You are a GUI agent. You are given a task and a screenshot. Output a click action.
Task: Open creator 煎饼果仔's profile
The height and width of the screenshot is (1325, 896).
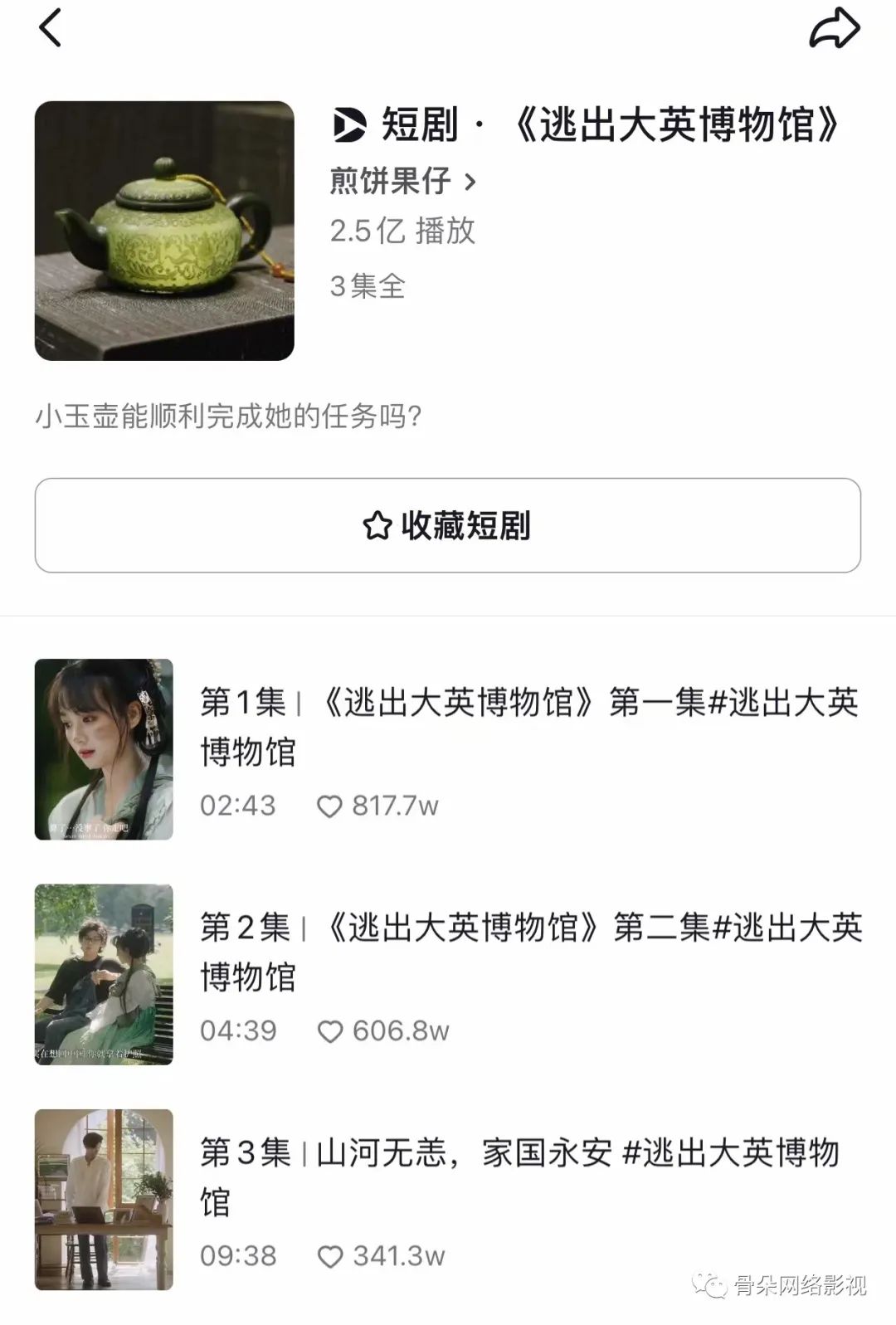pyautogui.click(x=402, y=181)
